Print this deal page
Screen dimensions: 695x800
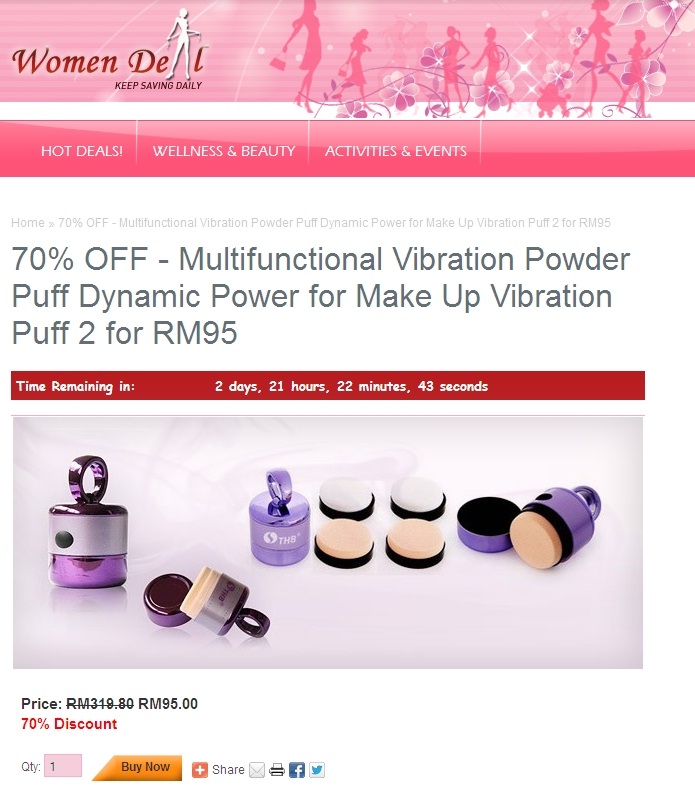click(x=277, y=770)
